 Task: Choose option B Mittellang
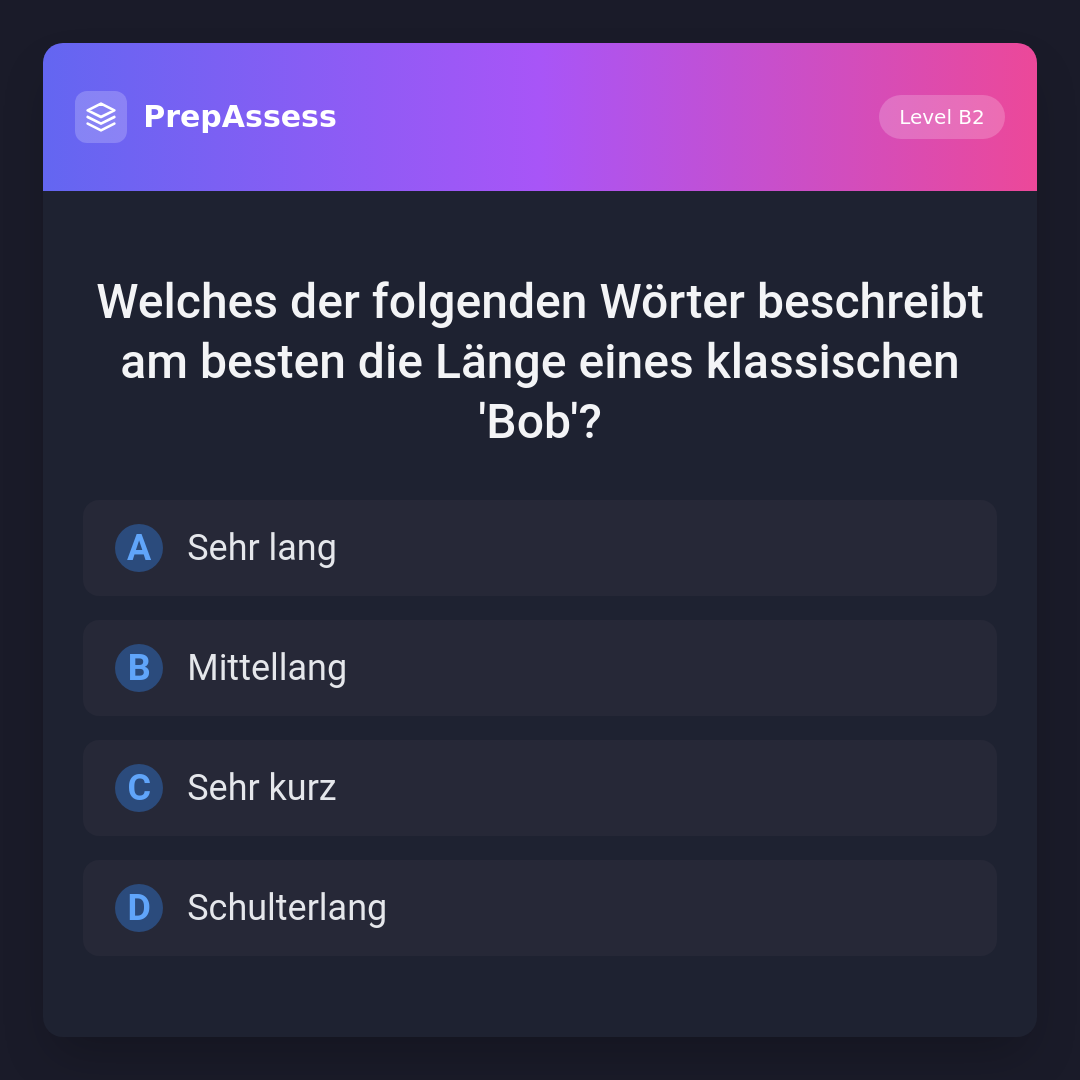540,668
